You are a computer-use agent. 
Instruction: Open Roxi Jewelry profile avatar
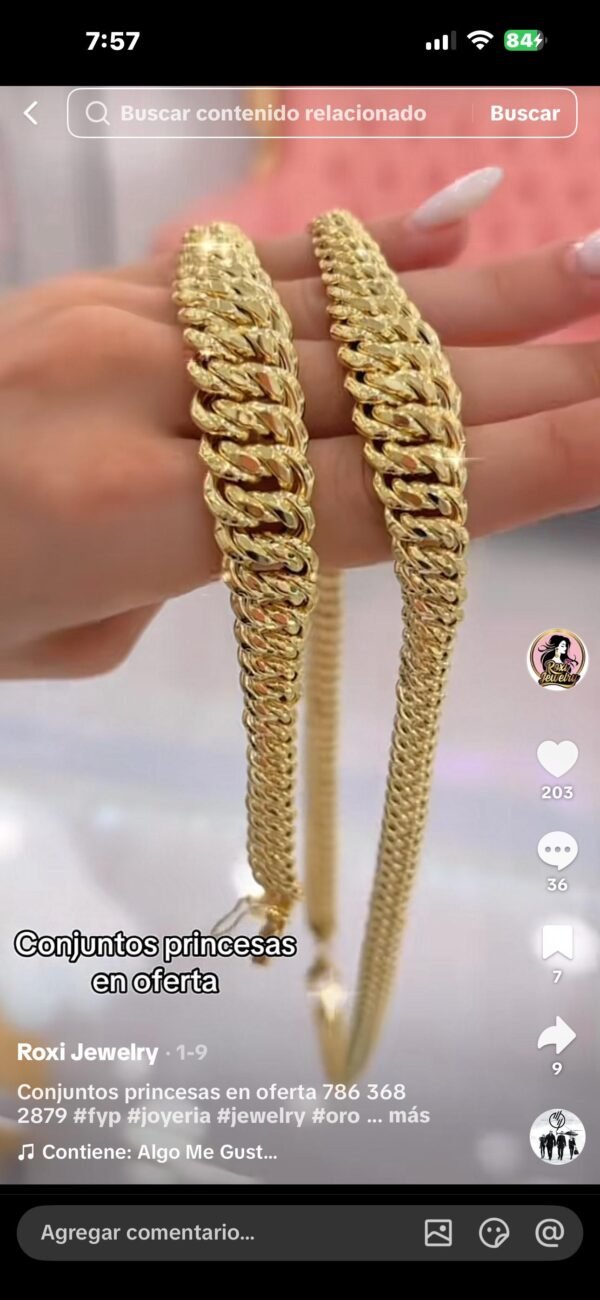tap(557, 660)
